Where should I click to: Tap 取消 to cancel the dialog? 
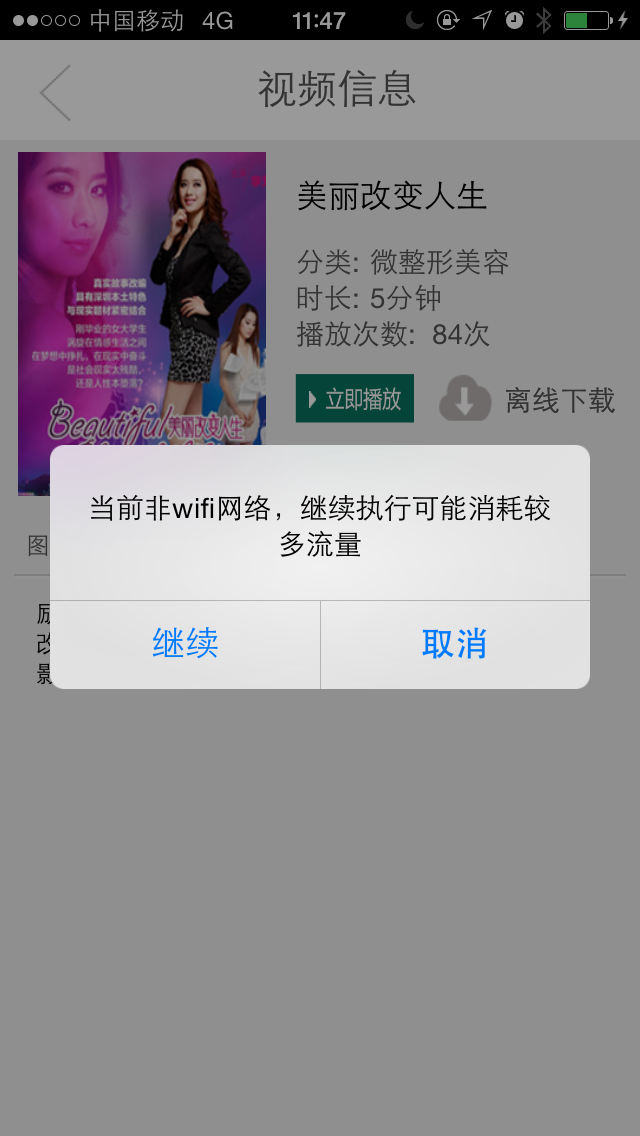pyautogui.click(x=455, y=644)
